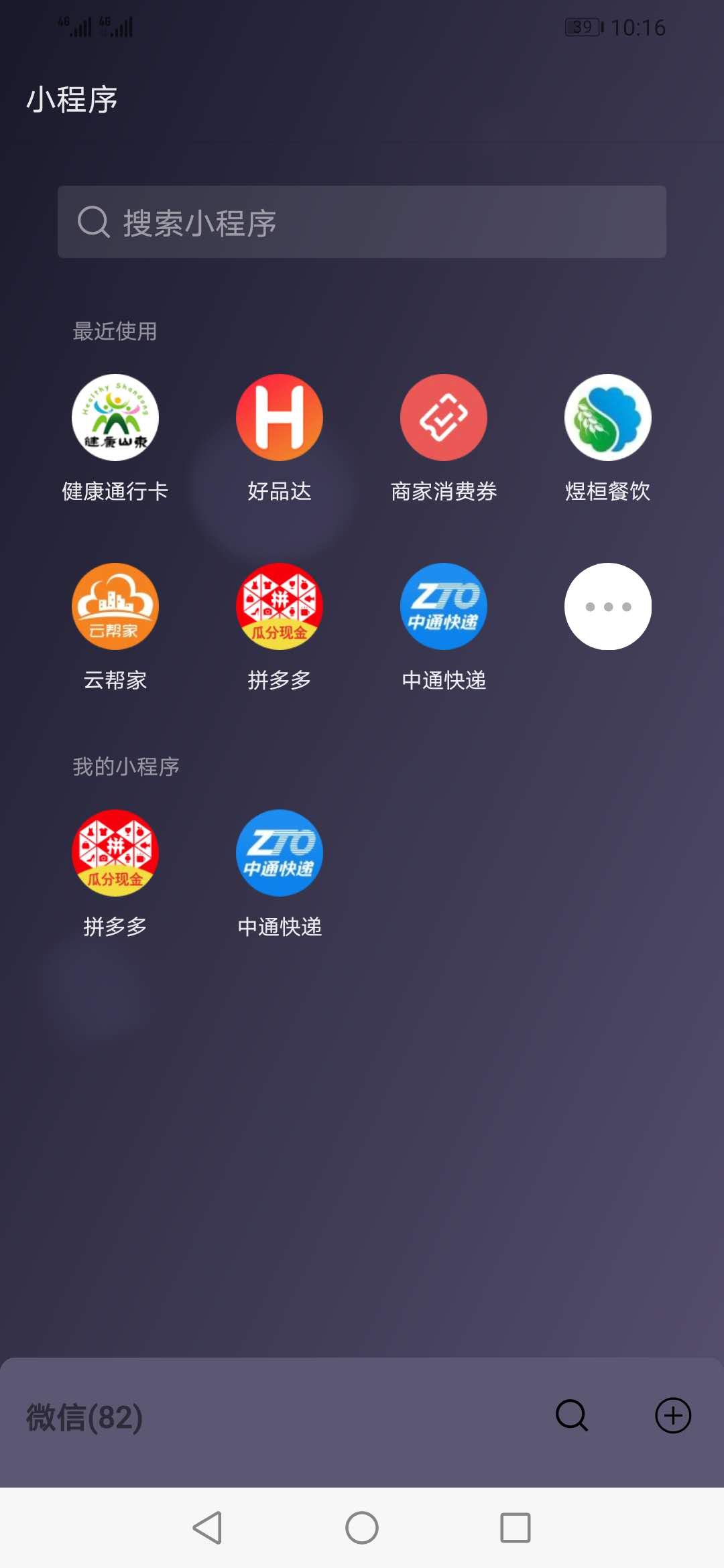This screenshot has height=1568, width=724.
Task: Tap the WeChat search icon
Action: pyautogui.click(x=572, y=1415)
